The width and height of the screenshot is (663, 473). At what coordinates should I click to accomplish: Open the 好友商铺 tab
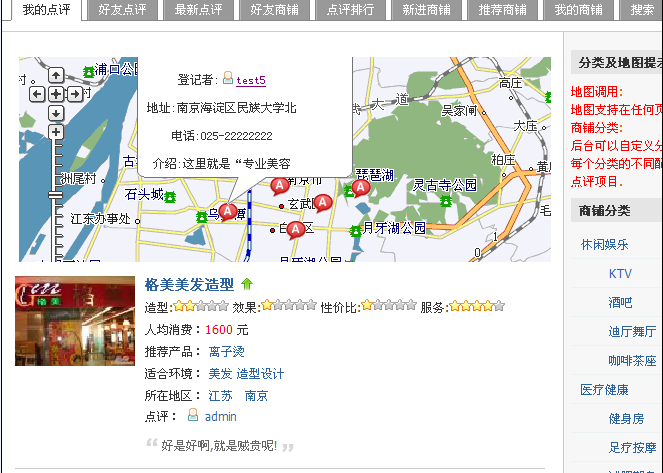[x=274, y=9]
